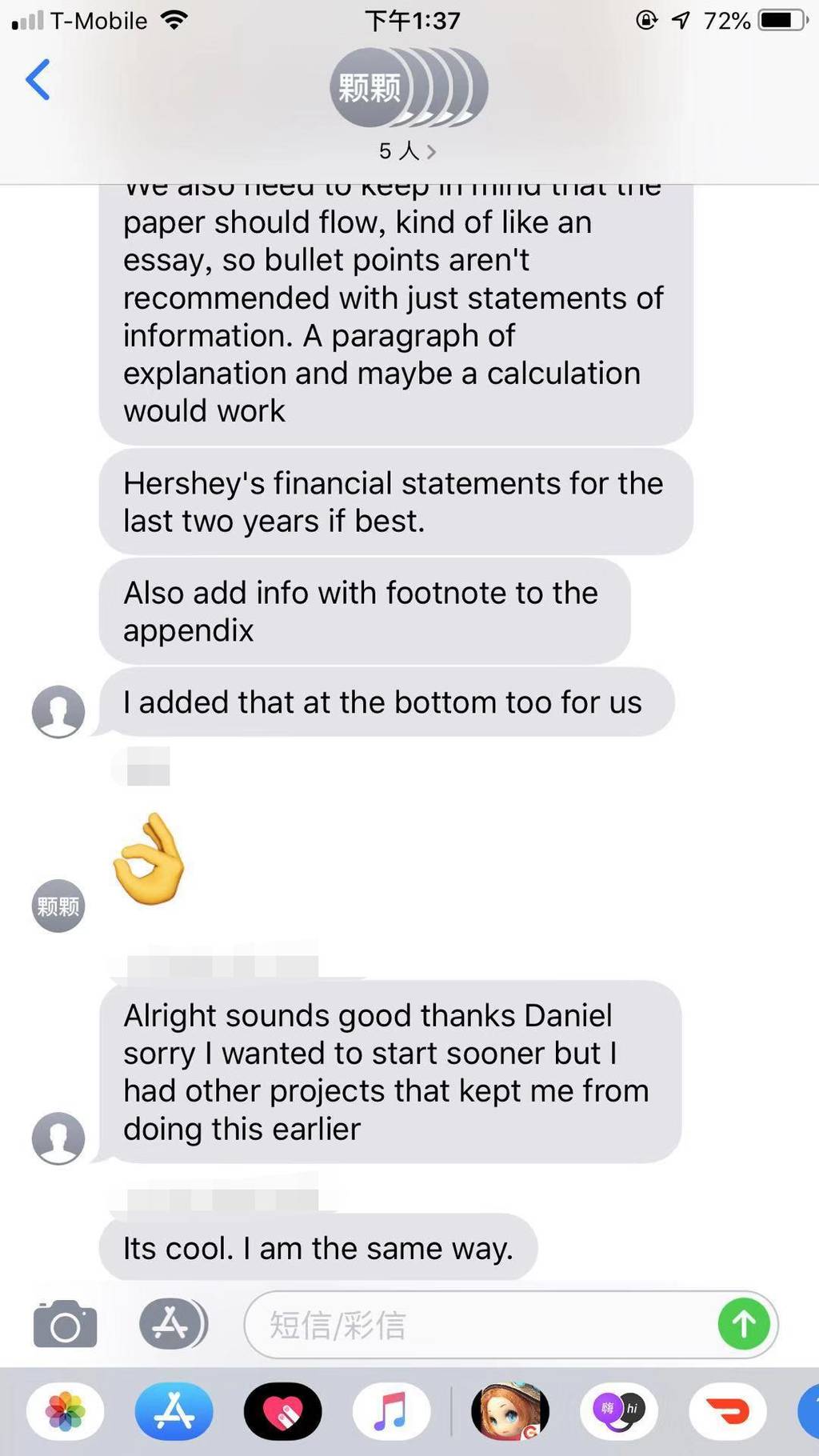Open the DoorDash app in the strip

click(x=728, y=1412)
